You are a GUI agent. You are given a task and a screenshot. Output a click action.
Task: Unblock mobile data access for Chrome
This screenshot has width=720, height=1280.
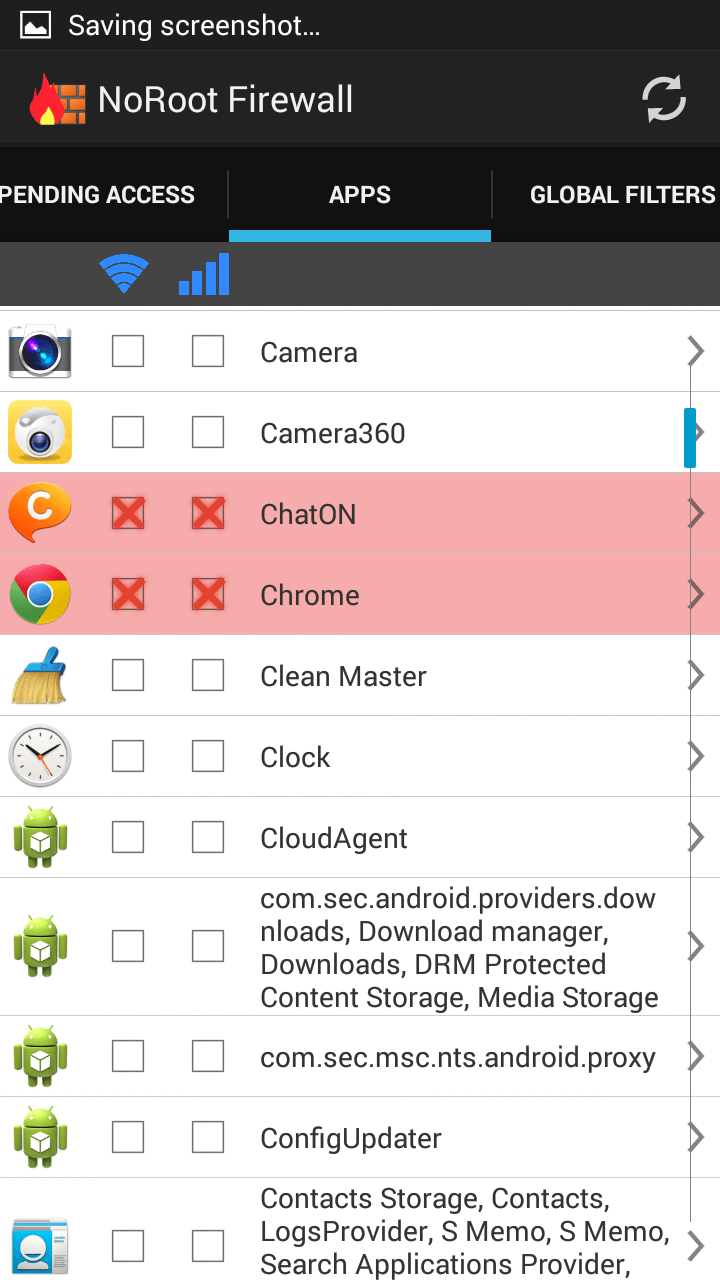208,594
